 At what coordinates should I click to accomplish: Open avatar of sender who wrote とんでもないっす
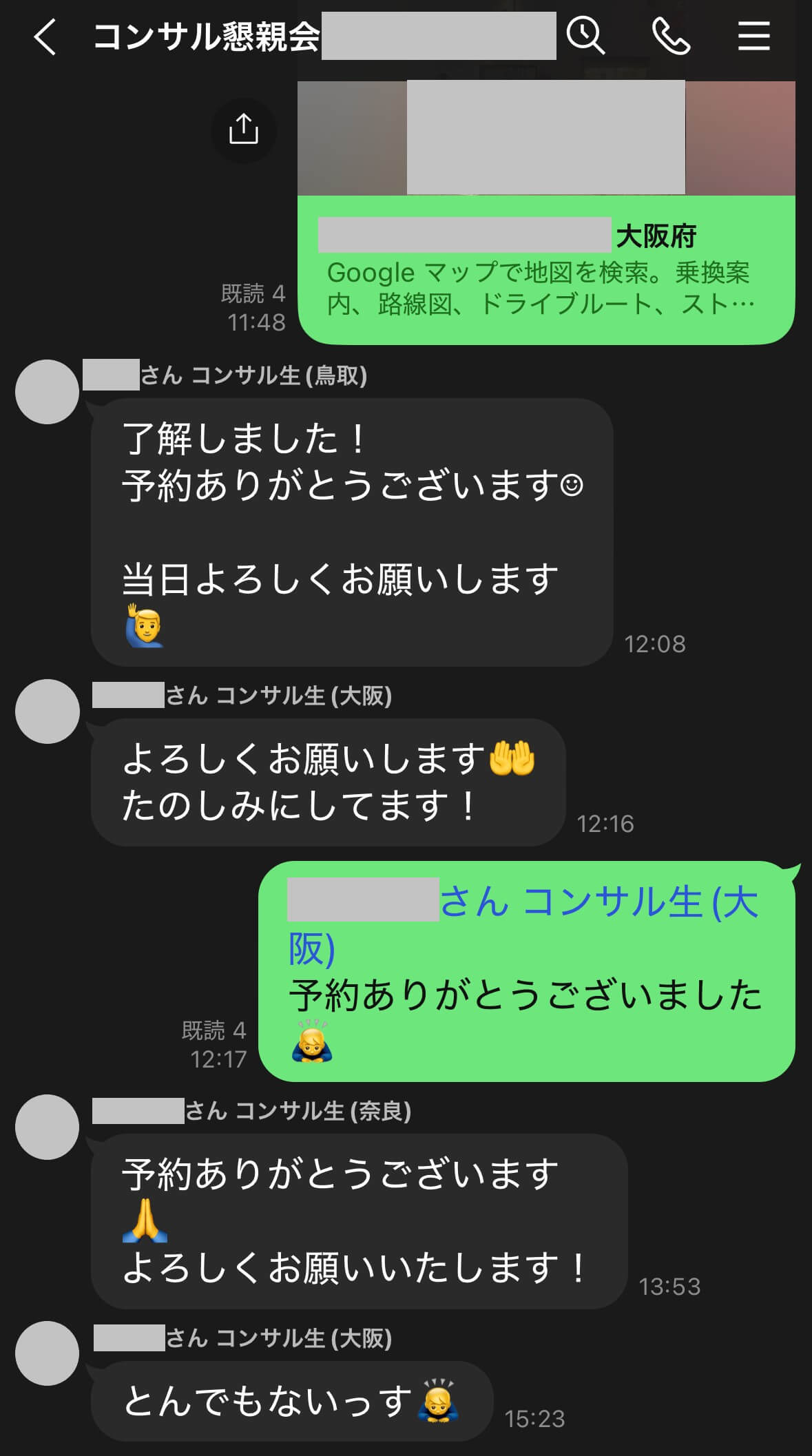pos(47,1353)
